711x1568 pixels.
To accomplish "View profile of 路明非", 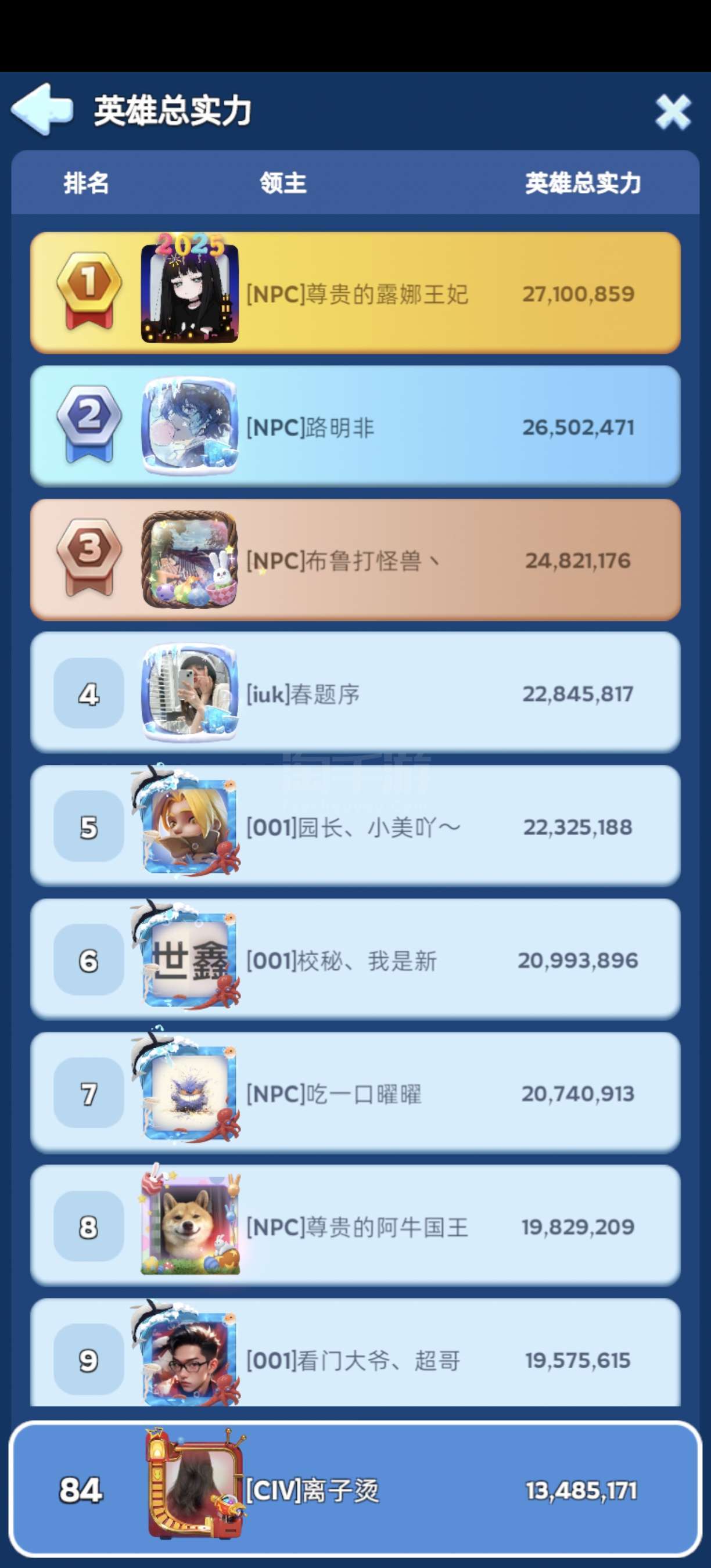I will (355, 427).
